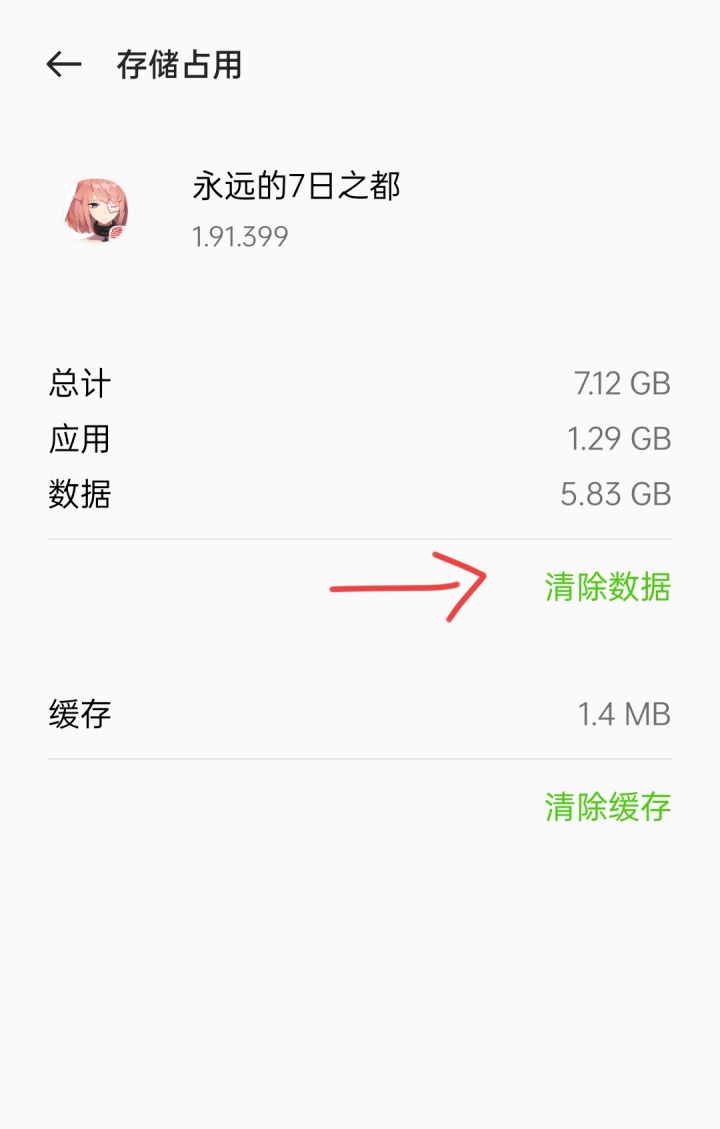The image size is (720, 1129).
Task: Tap the version number 1.91.399
Action: pyautogui.click(x=237, y=237)
